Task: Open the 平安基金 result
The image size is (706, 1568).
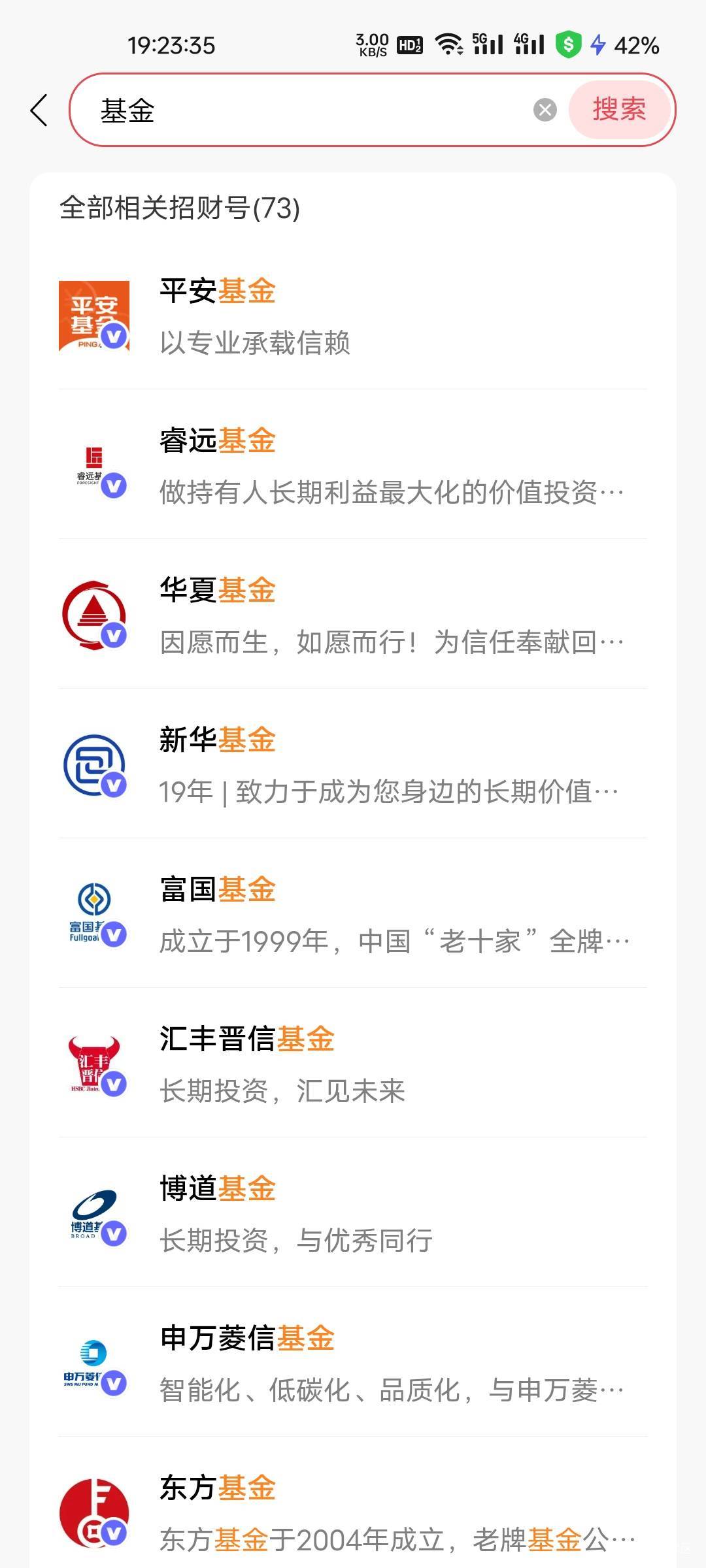Action: [x=353, y=315]
